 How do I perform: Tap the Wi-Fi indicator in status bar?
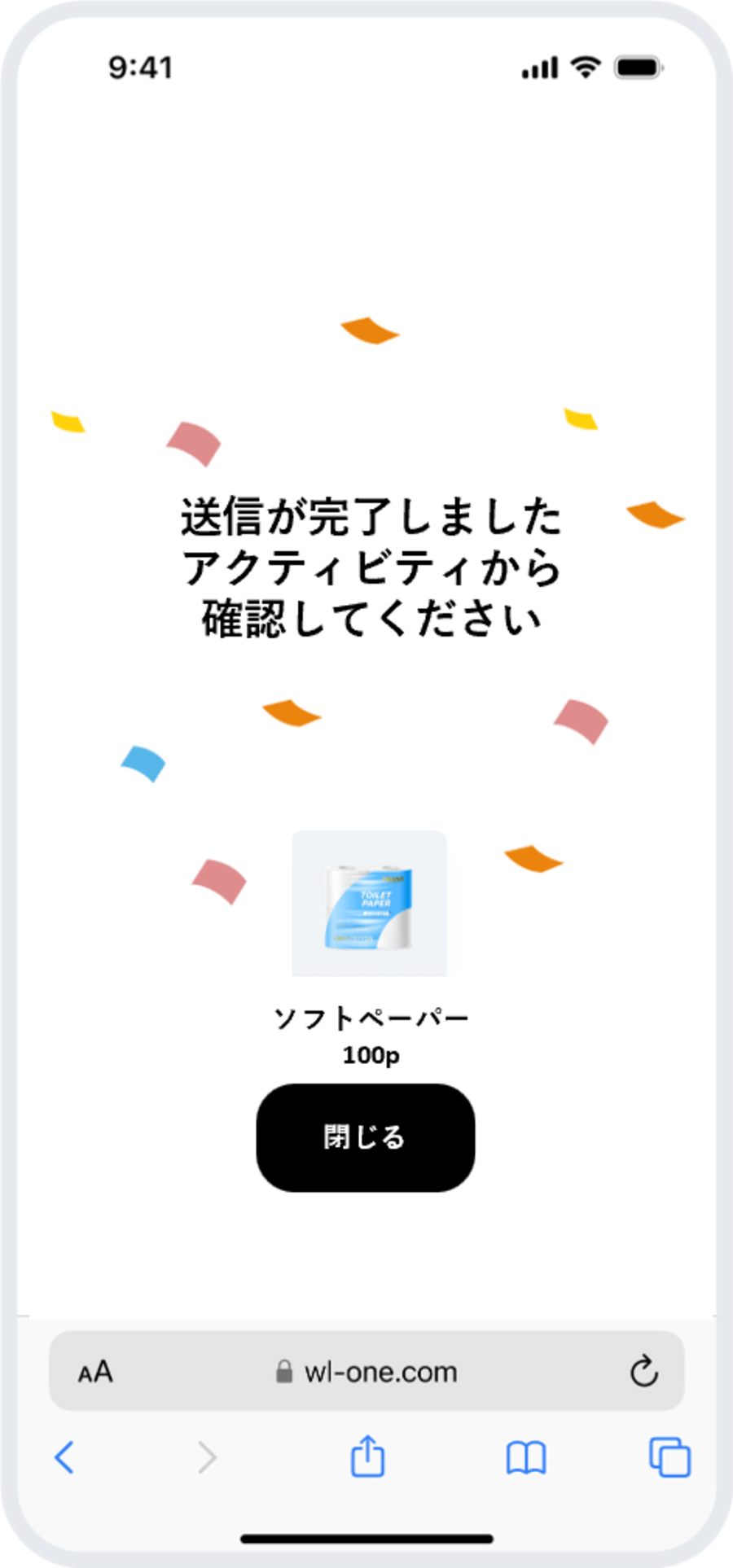[x=584, y=68]
